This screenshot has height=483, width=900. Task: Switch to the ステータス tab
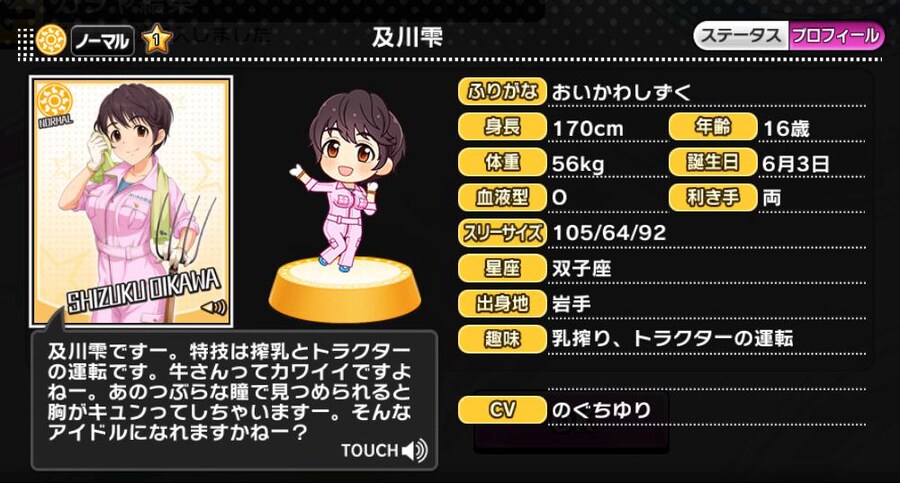(x=740, y=37)
